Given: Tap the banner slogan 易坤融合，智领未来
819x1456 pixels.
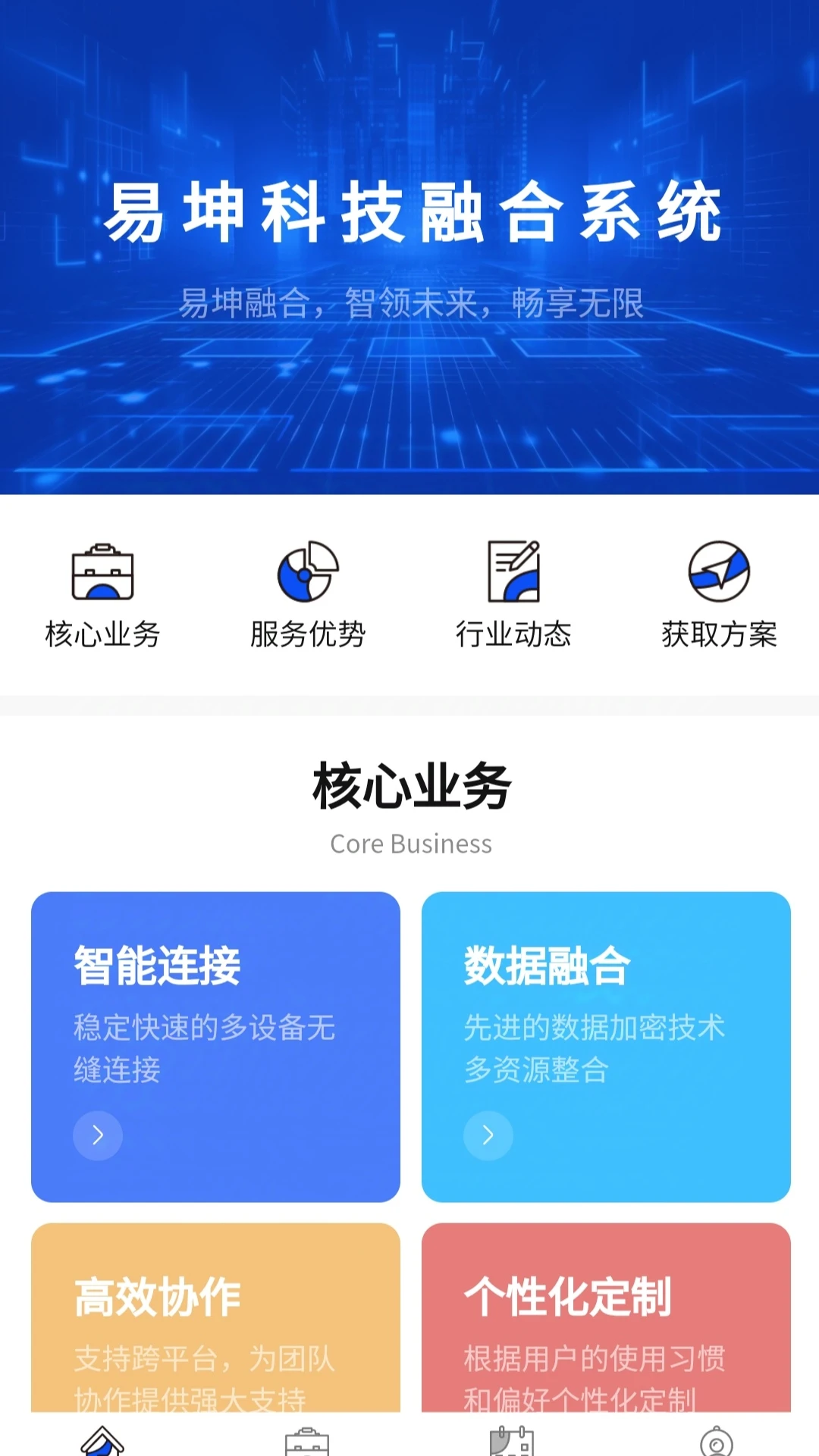Looking at the screenshot, I should (409, 303).
